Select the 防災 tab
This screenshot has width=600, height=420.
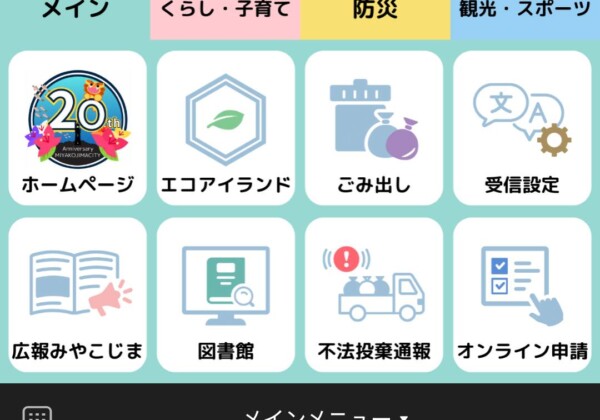coord(375,14)
